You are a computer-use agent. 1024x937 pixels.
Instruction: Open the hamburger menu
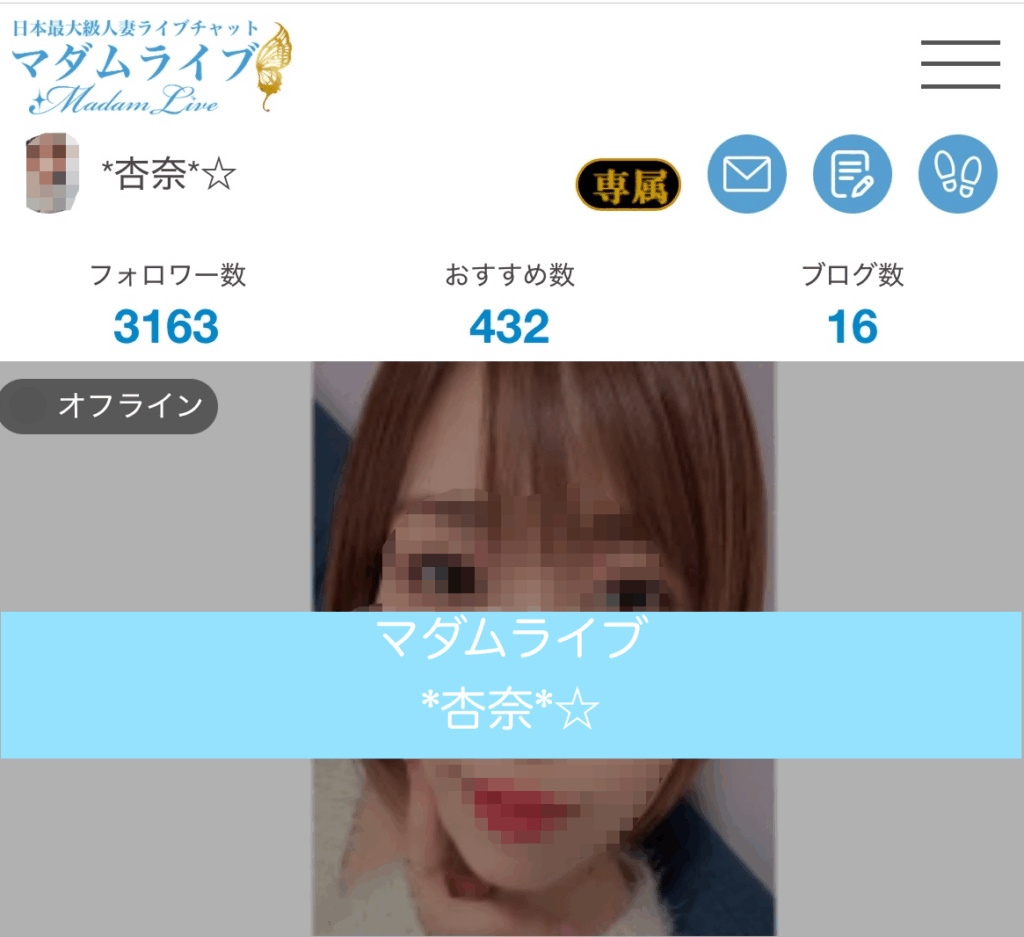click(960, 65)
